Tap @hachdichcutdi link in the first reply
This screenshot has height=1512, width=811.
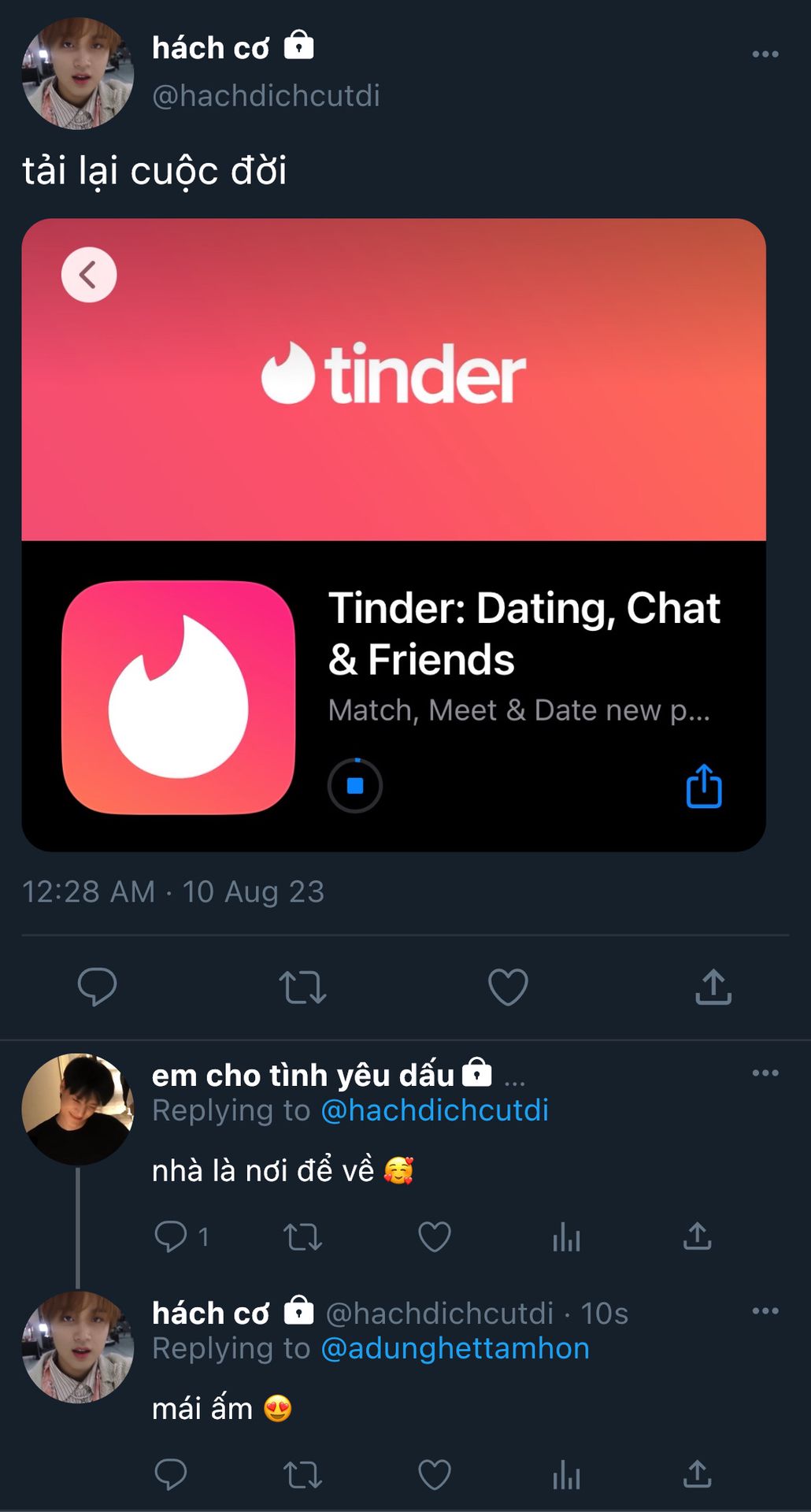434,1110
